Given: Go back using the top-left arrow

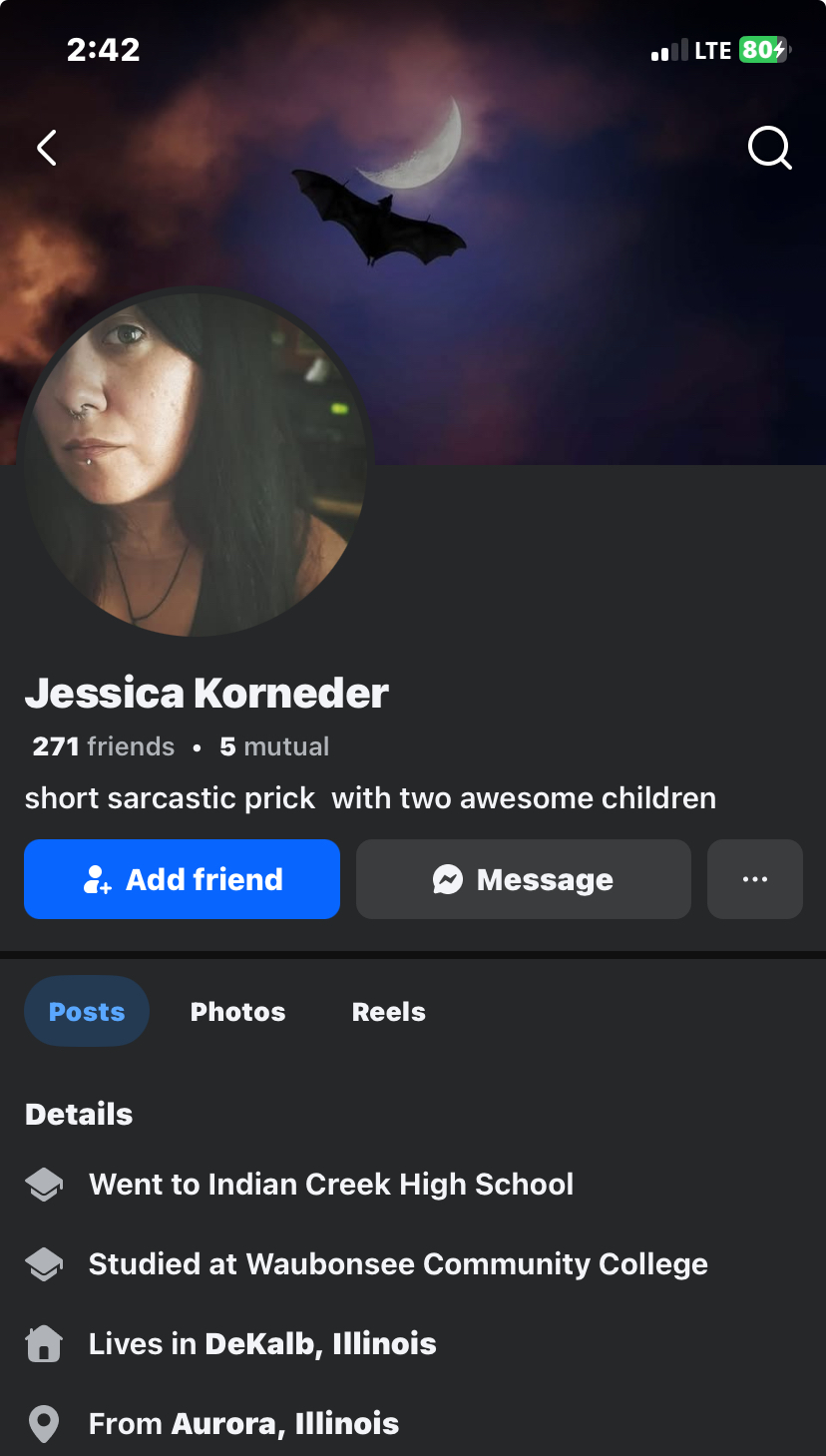Looking at the screenshot, I should pyautogui.click(x=47, y=149).
